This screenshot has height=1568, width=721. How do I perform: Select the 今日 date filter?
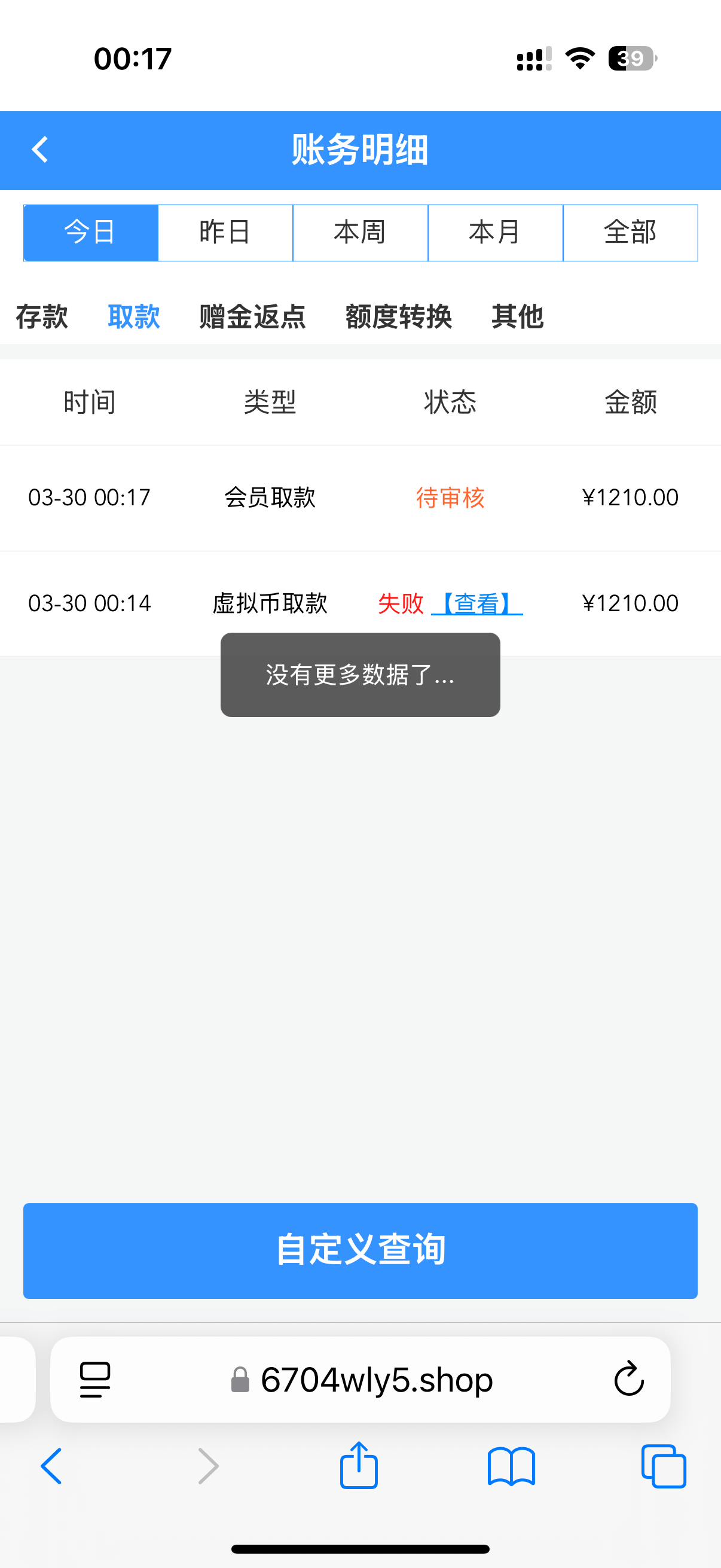[x=91, y=233]
